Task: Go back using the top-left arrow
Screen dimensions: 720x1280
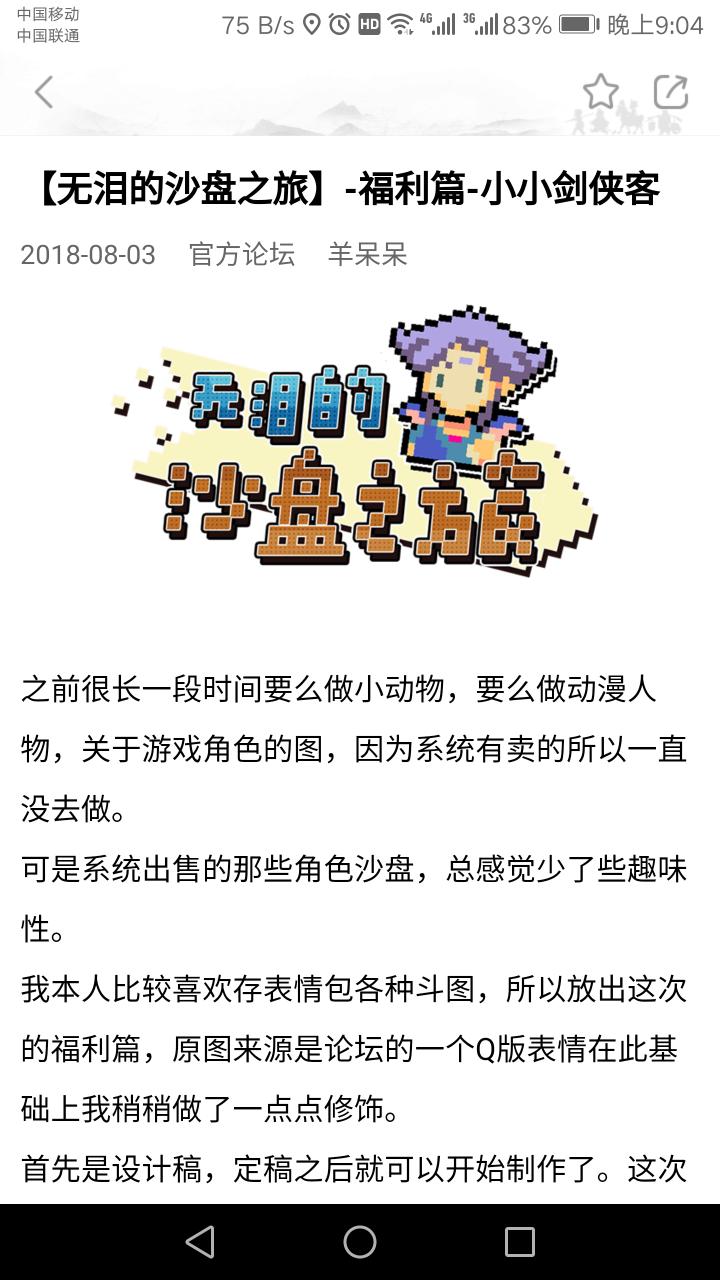Action: click(43, 92)
